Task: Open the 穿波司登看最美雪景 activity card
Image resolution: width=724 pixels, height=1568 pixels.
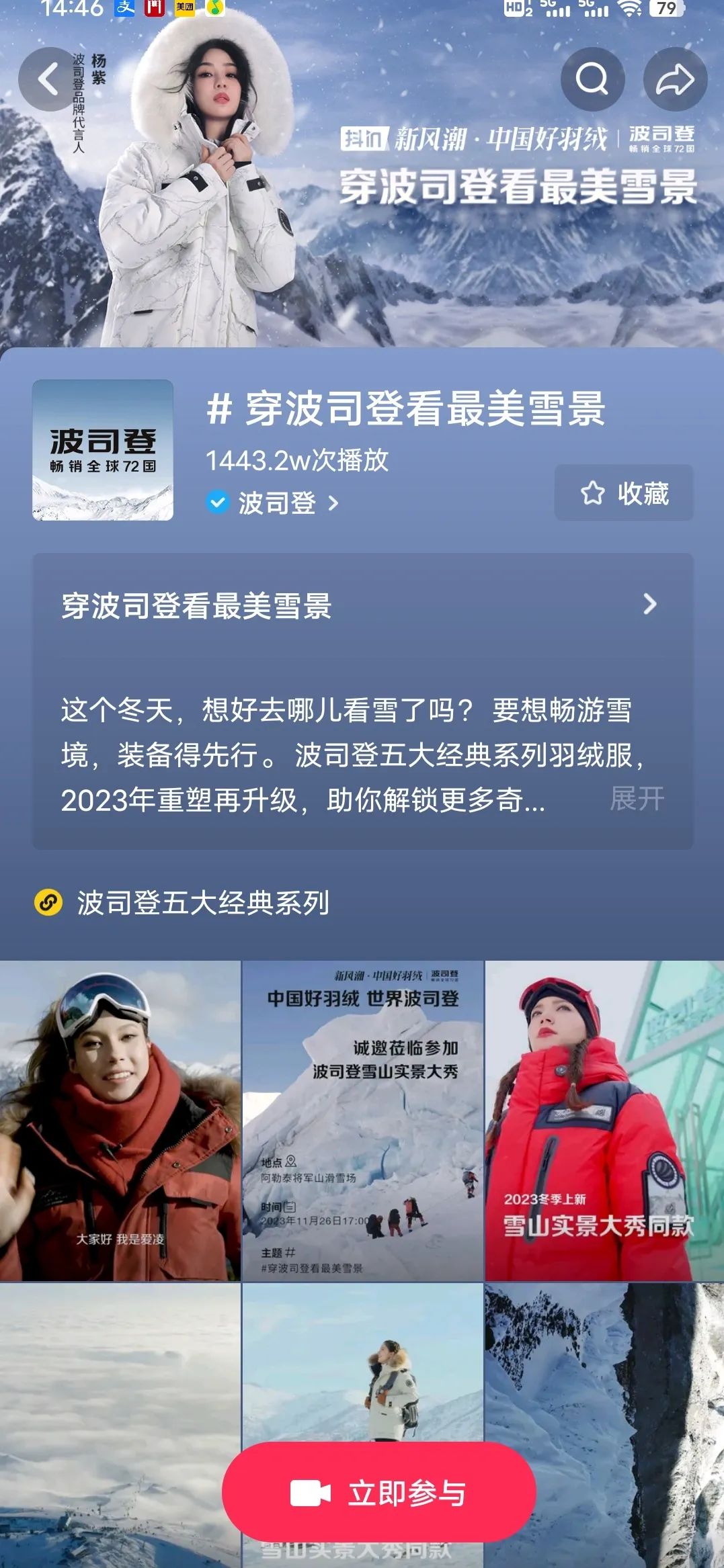Action: pyautogui.click(x=362, y=605)
